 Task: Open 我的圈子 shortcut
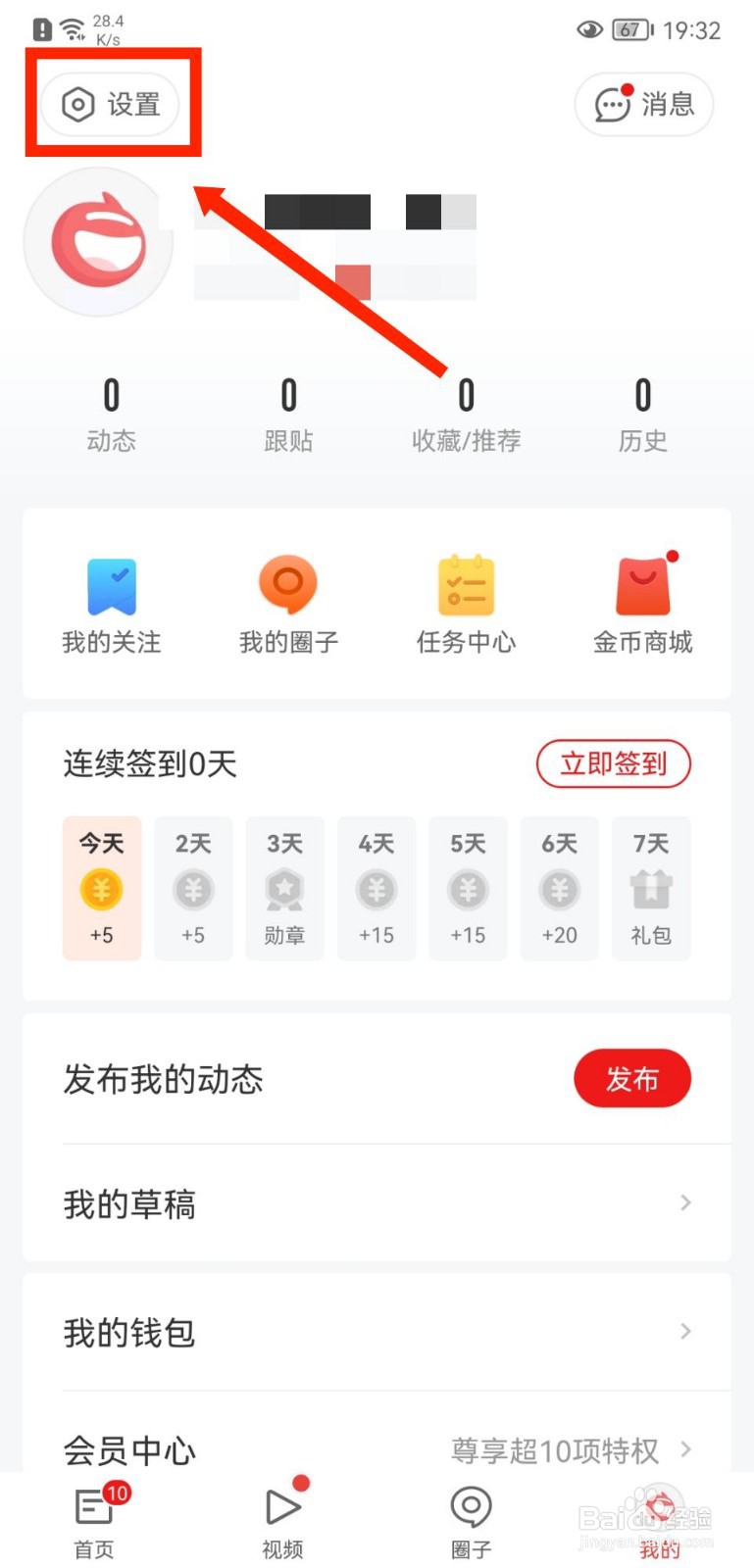coord(288,605)
